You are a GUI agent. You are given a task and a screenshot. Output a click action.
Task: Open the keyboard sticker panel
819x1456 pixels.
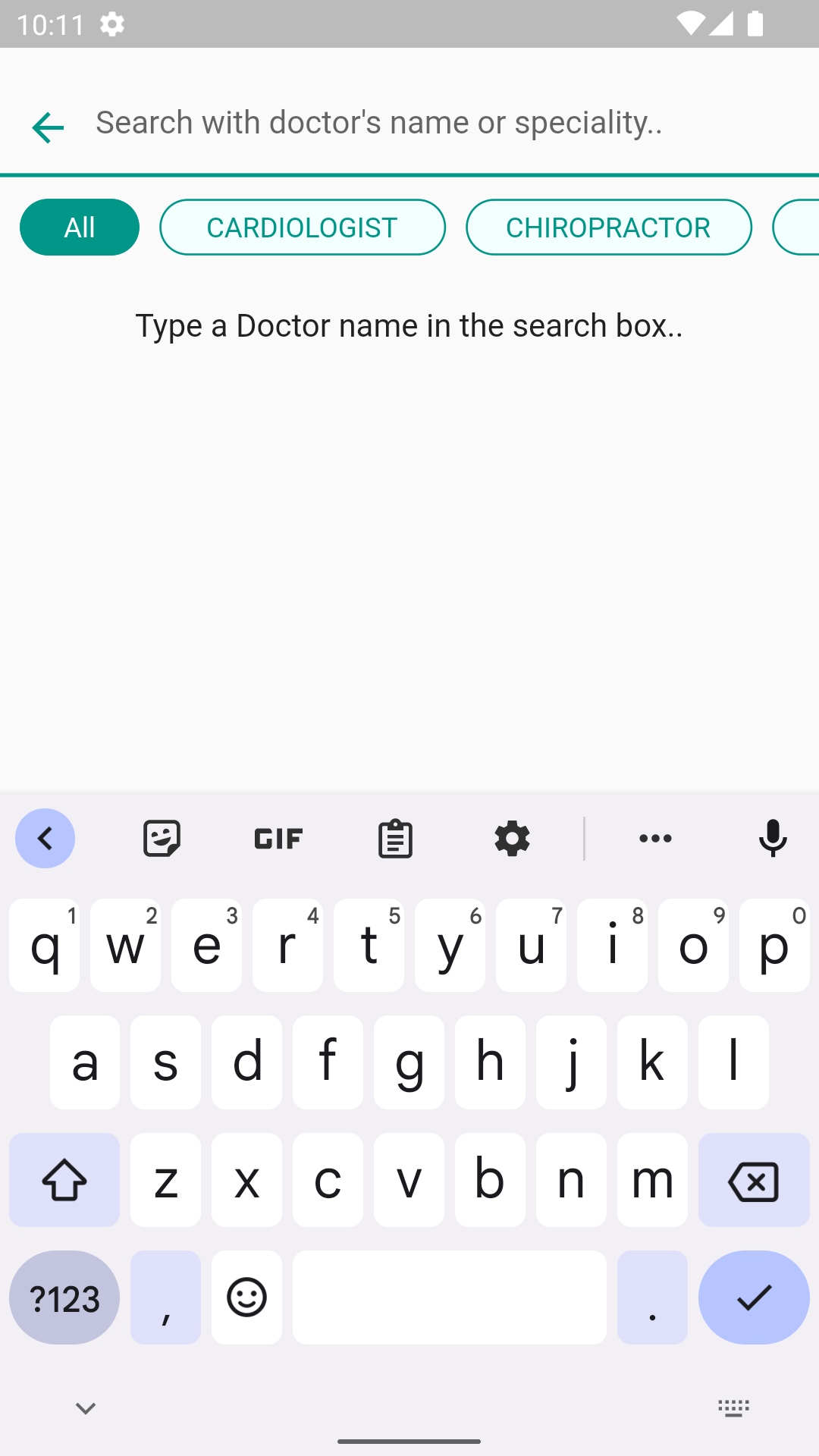coord(162,839)
